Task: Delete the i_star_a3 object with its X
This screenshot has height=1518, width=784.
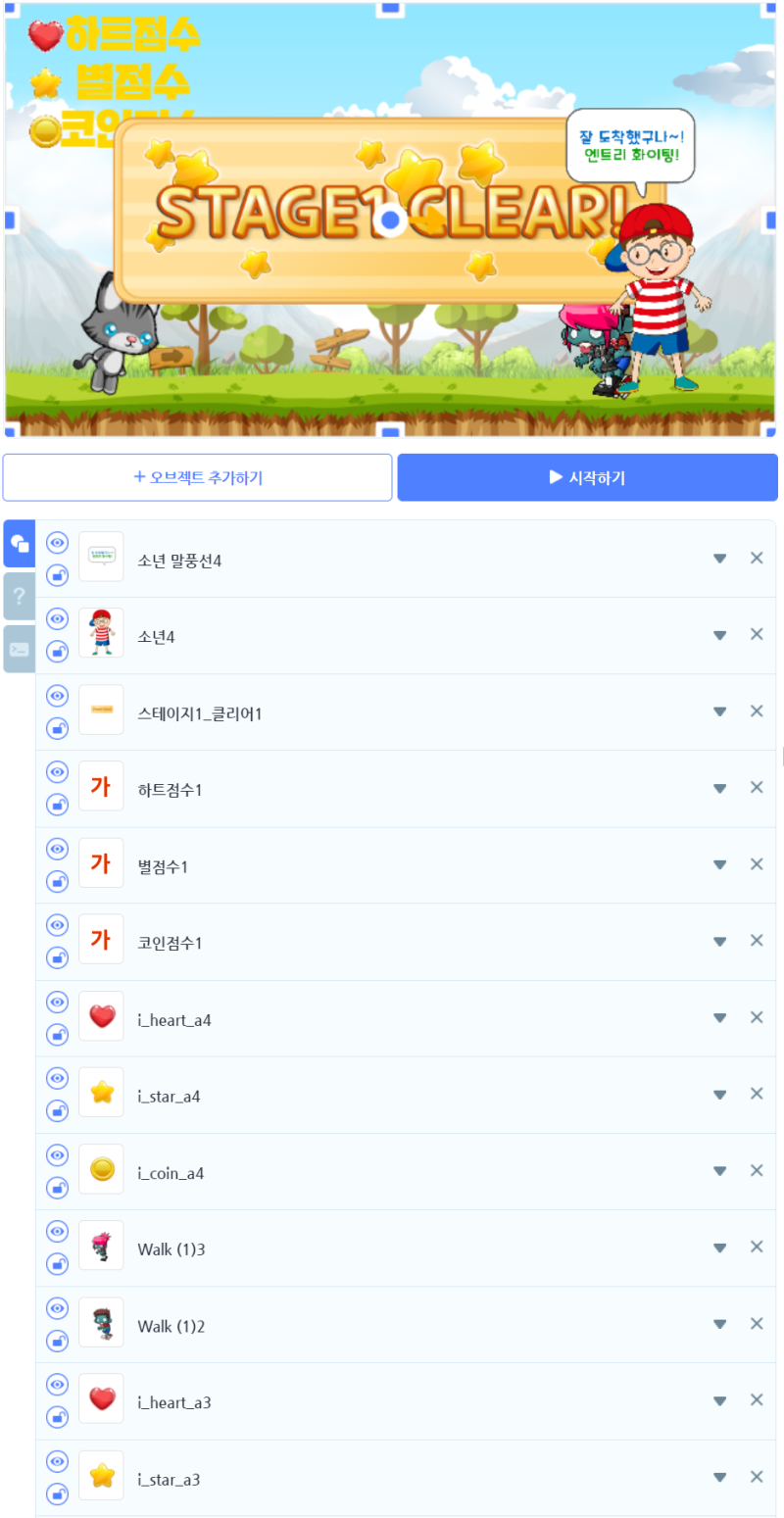Action: [x=757, y=1476]
